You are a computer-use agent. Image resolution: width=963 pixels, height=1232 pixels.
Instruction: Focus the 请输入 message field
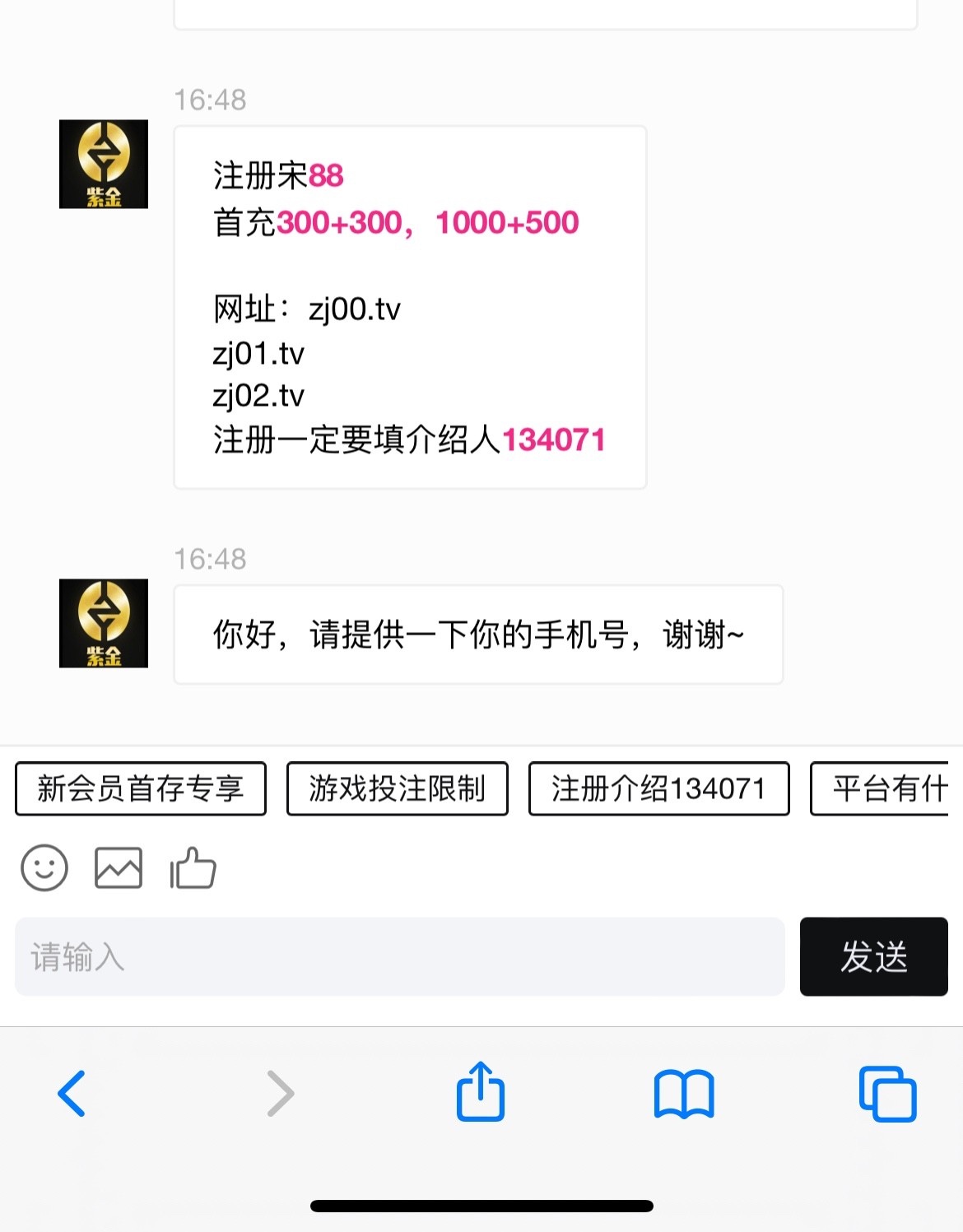399,956
